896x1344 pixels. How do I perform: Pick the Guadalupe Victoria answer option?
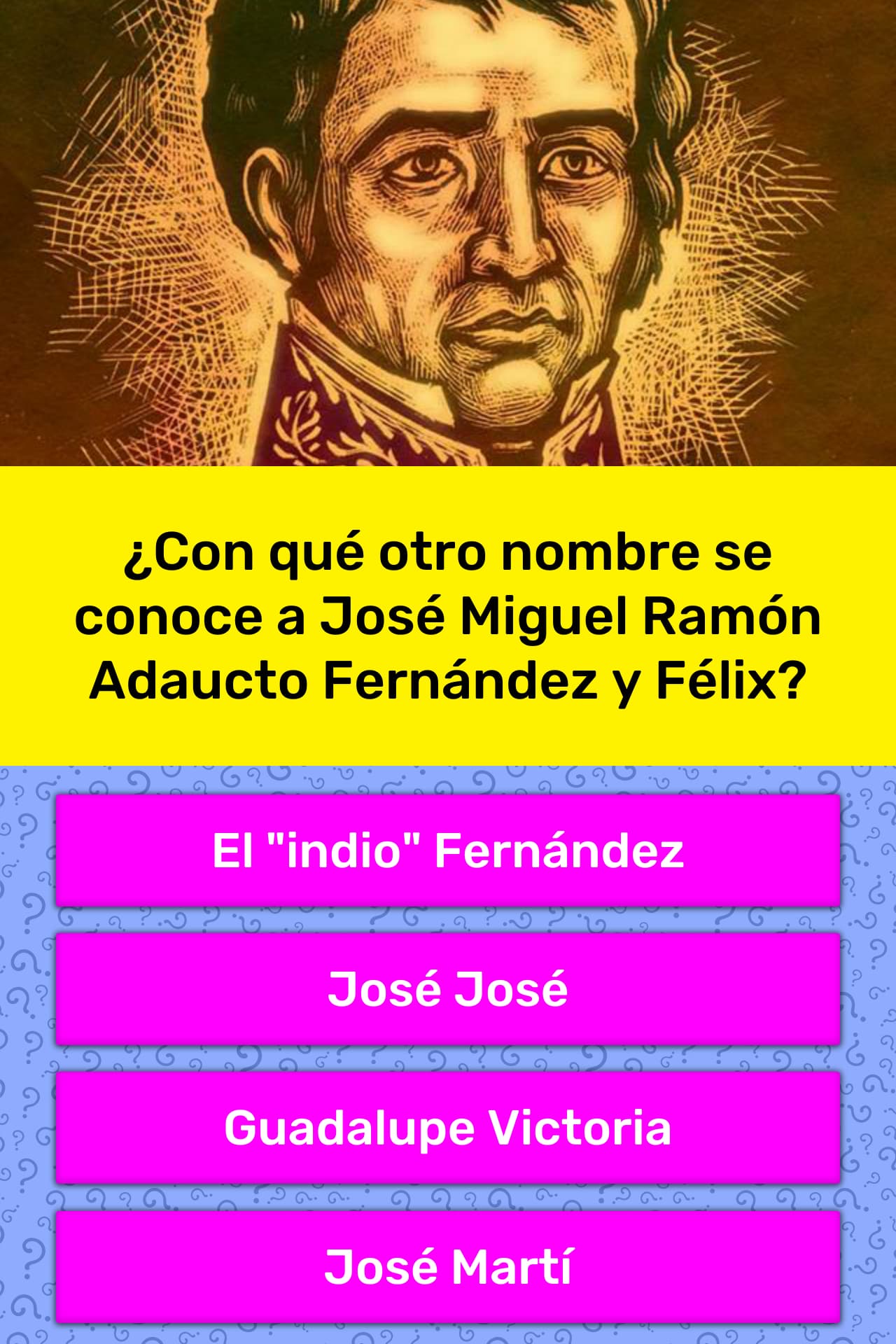coord(448,1128)
